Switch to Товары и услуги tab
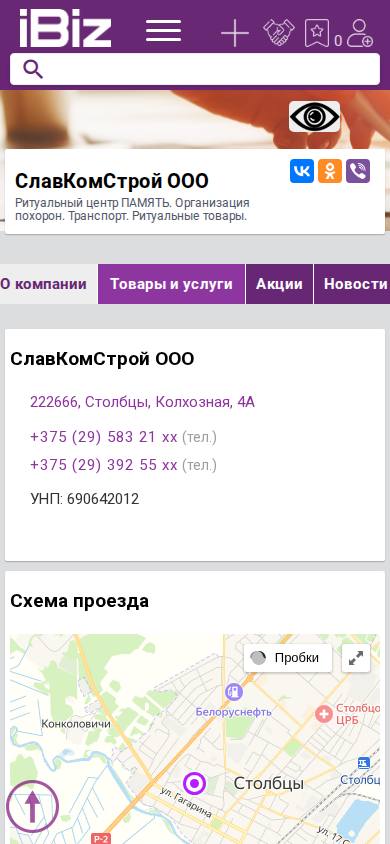Viewport: 390px width, 844px height. 171,284
